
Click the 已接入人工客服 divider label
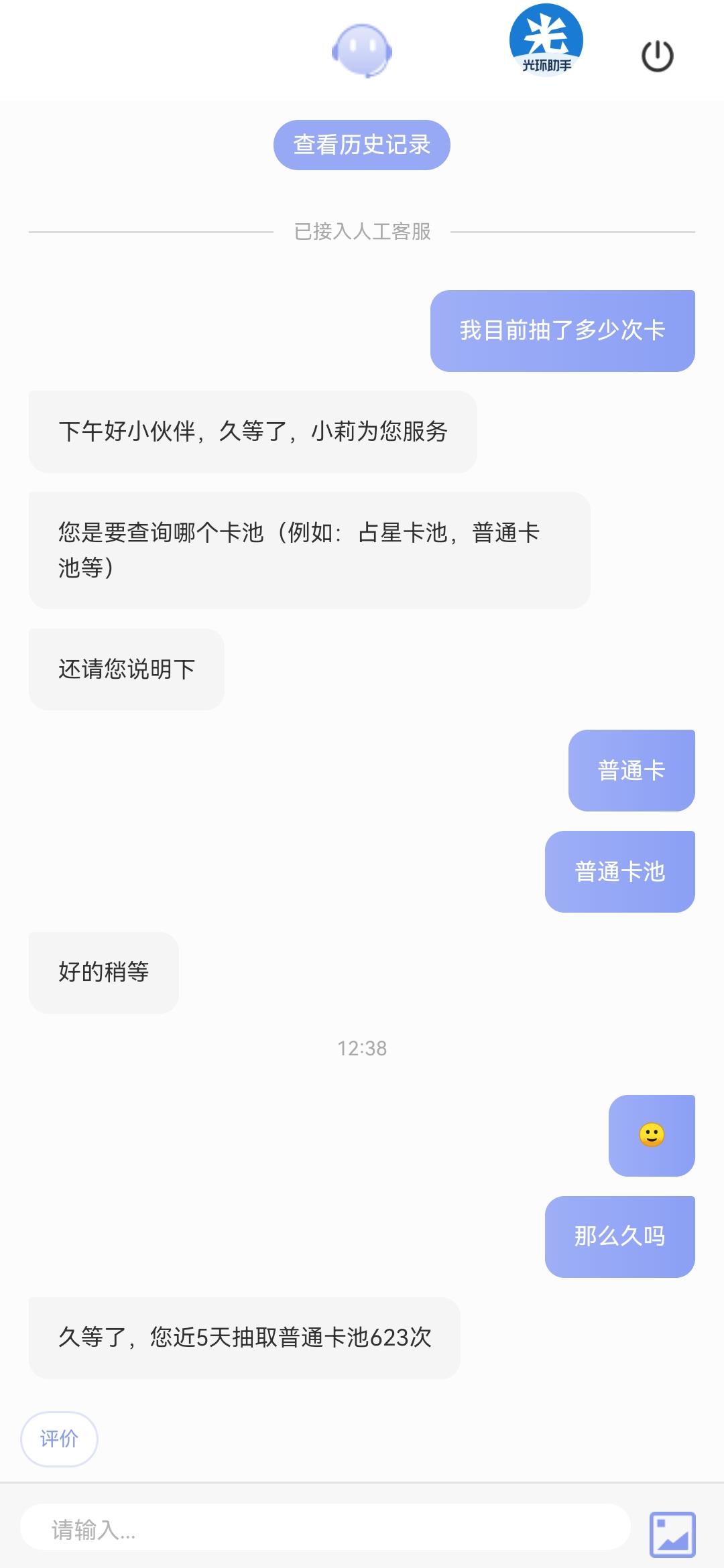point(362,233)
